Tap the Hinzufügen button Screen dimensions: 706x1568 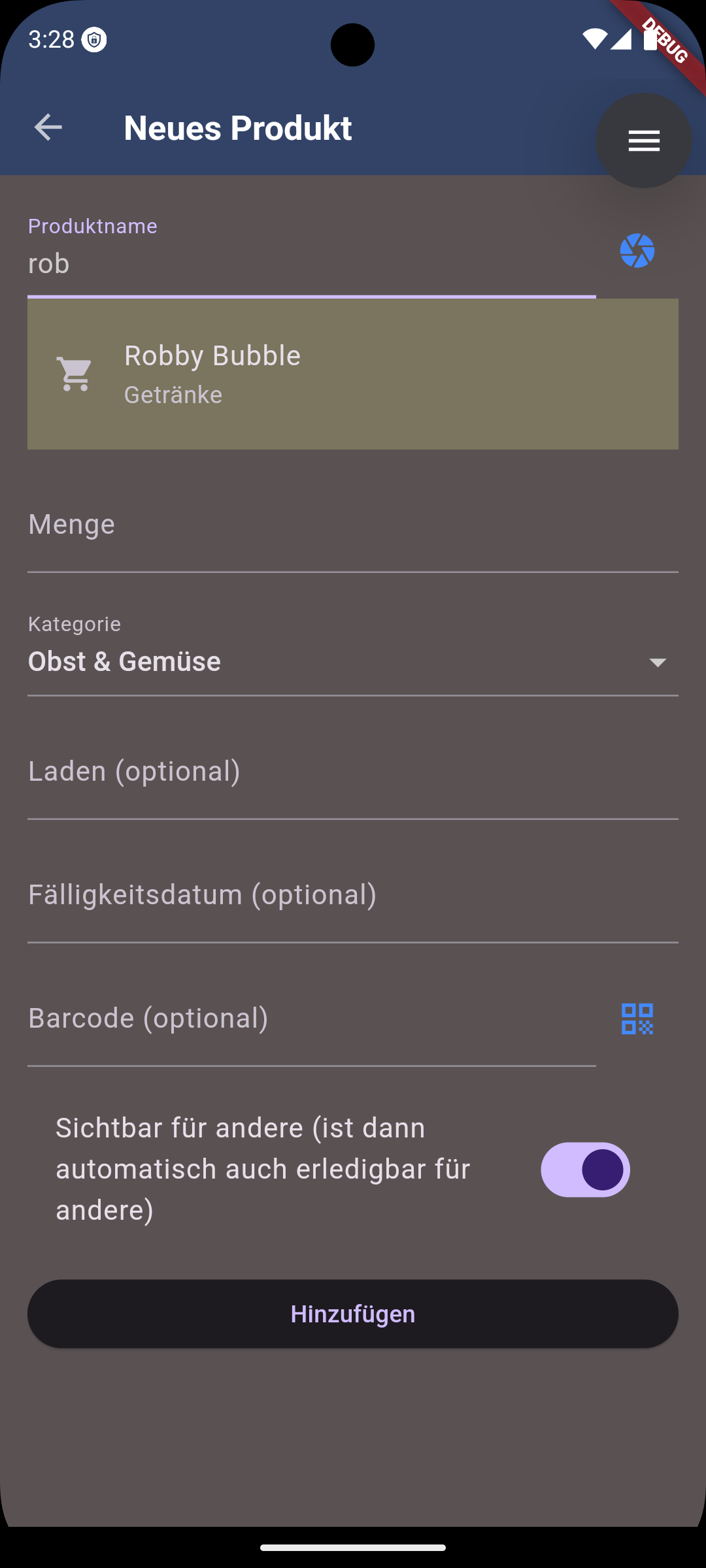(353, 1314)
